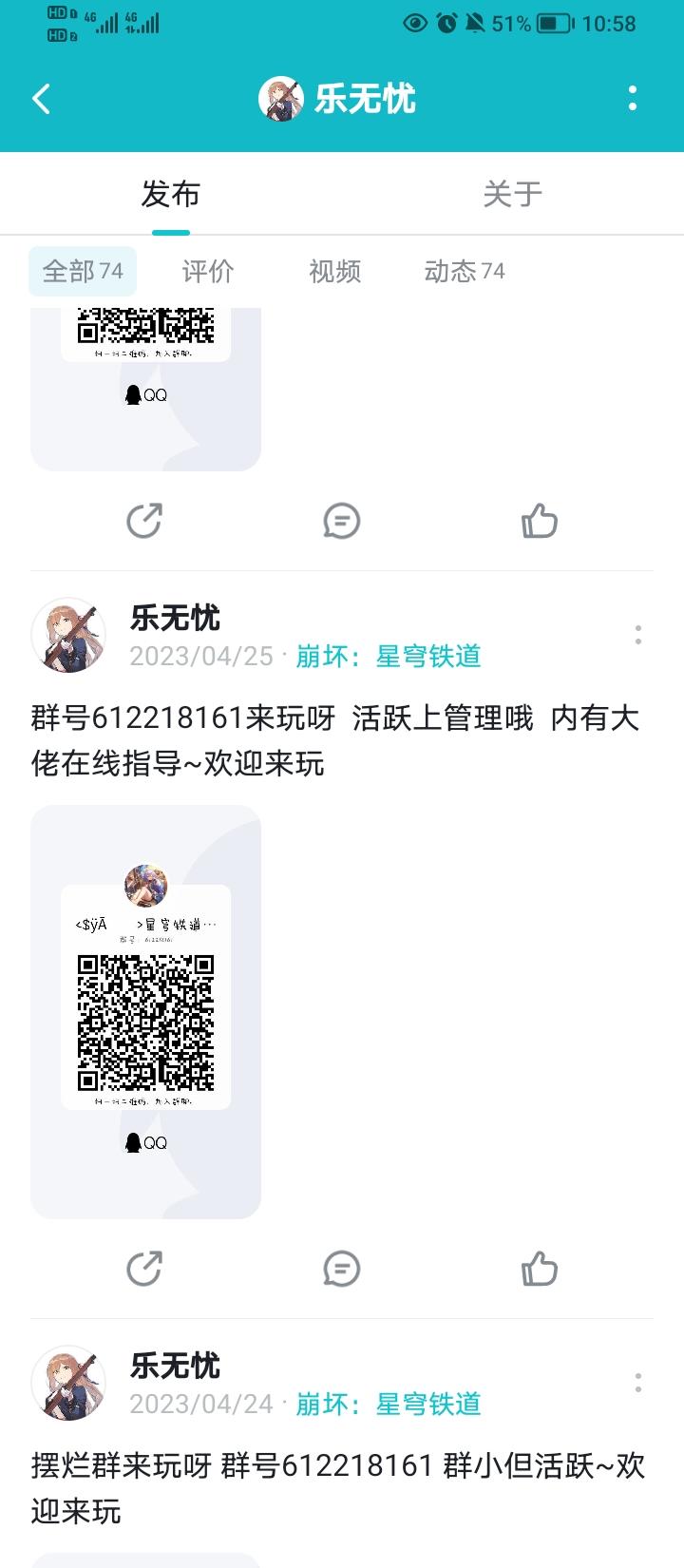Open the QR image in the 2023/04/25 post
684x1568 pixels.
pyautogui.click(x=146, y=1012)
